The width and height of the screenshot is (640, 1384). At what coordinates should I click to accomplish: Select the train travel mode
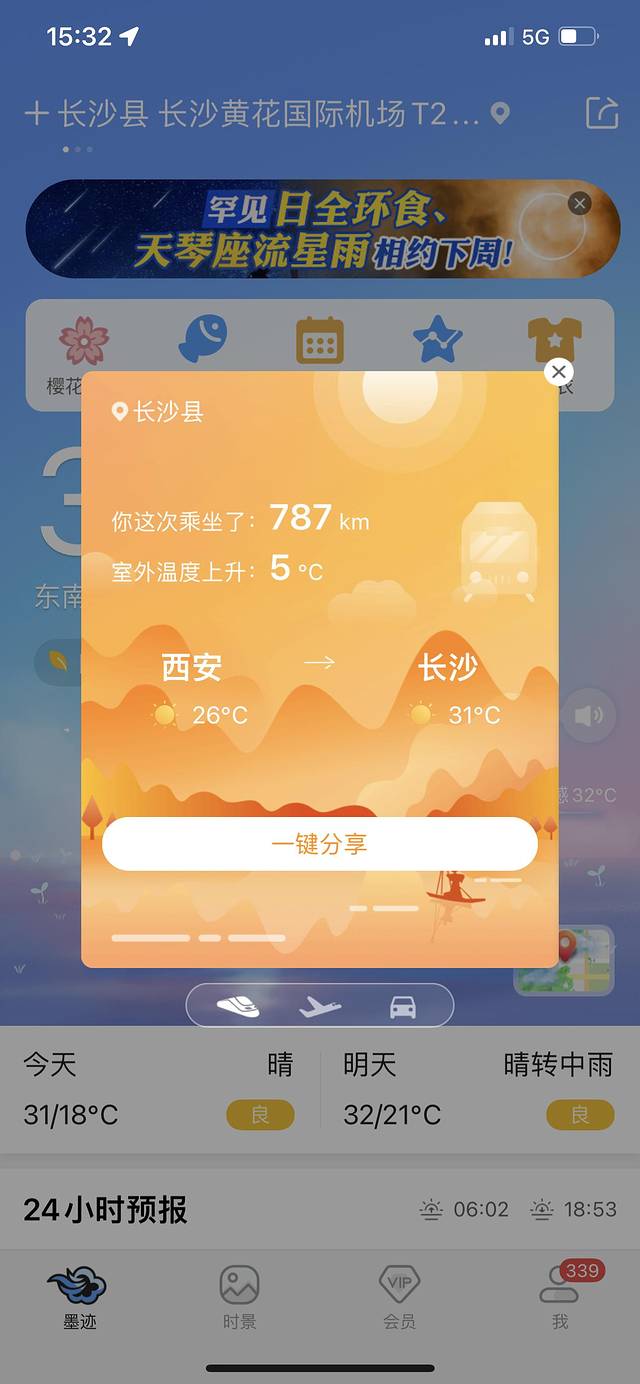pyautogui.click(x=238, y=1006)
